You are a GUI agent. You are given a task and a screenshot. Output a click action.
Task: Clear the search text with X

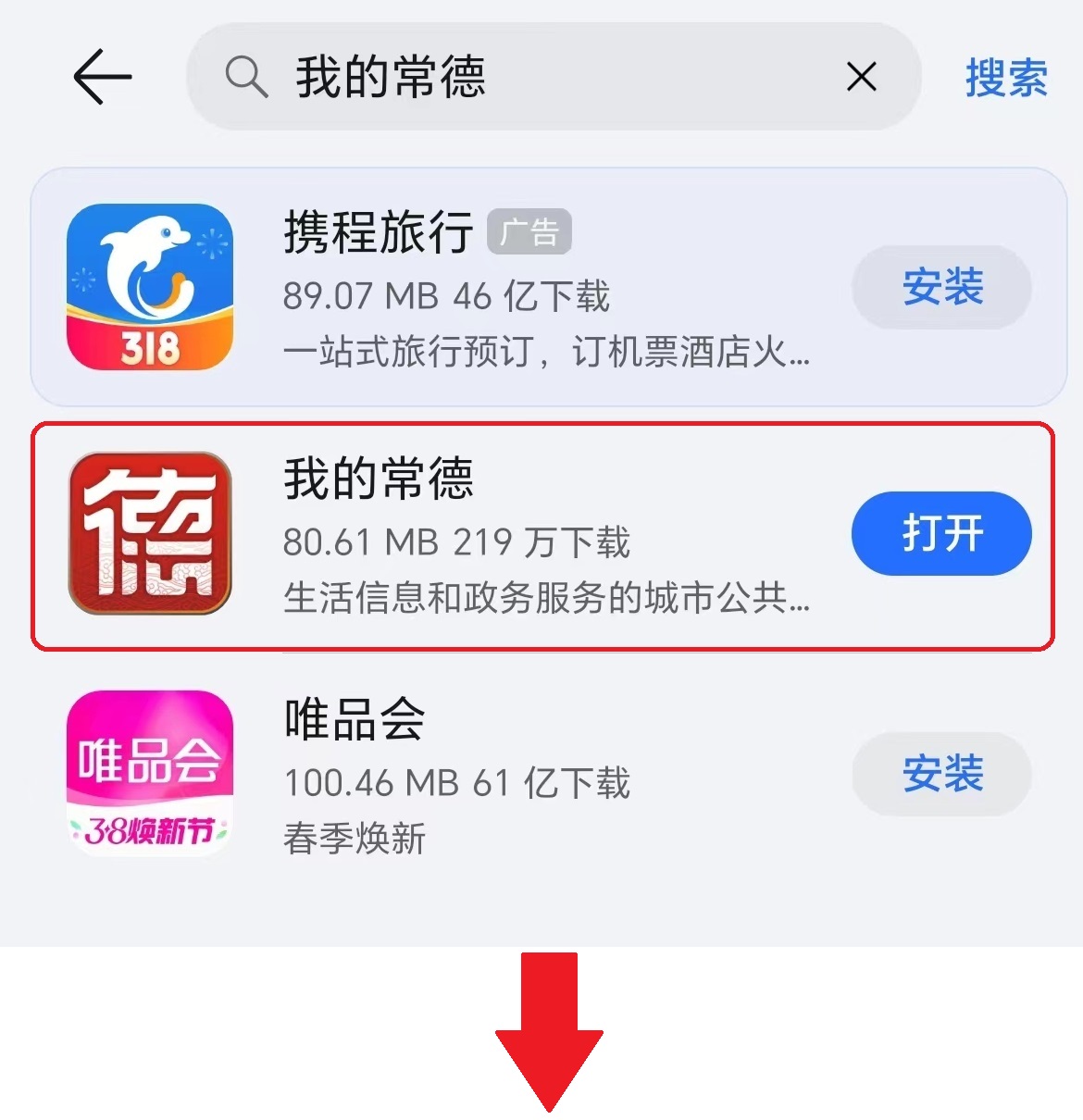pyautogui.click(x=861, y=77)
